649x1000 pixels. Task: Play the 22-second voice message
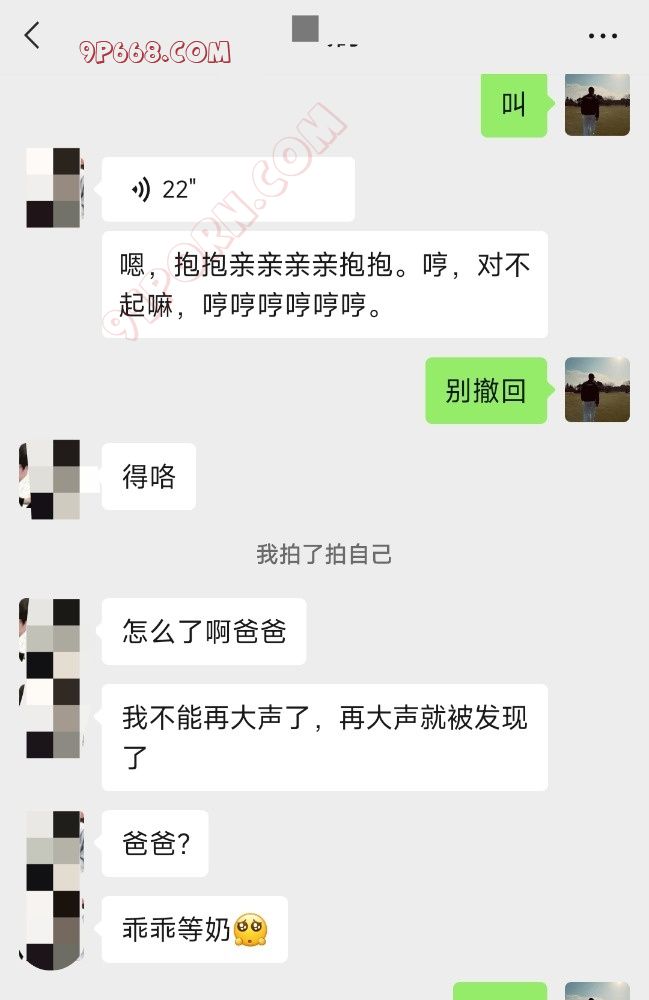(228, 189)
